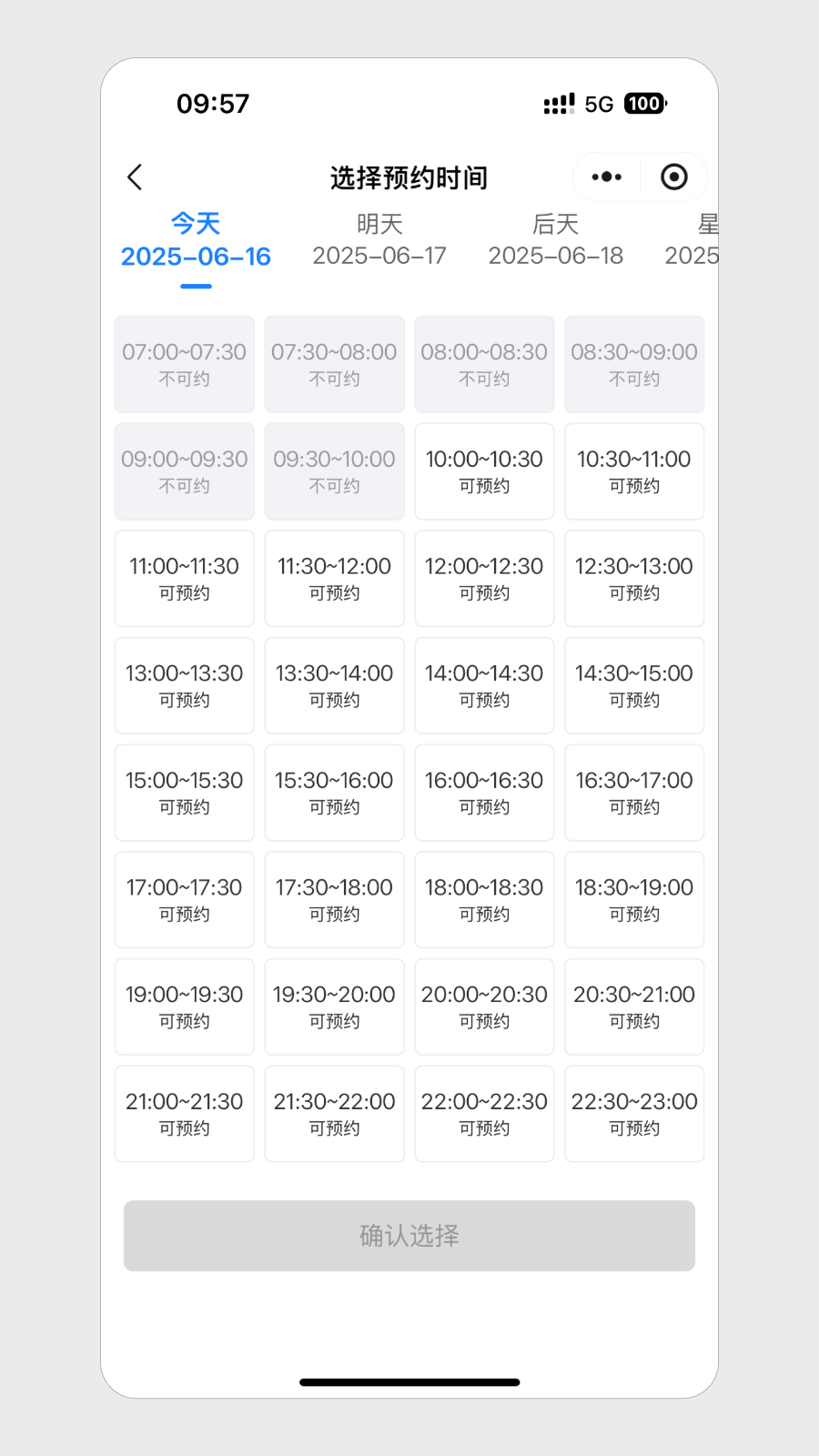Choose the 10:30~11:00 time slot
This screenshot has width=819, height=1456.
click(634, 471)
